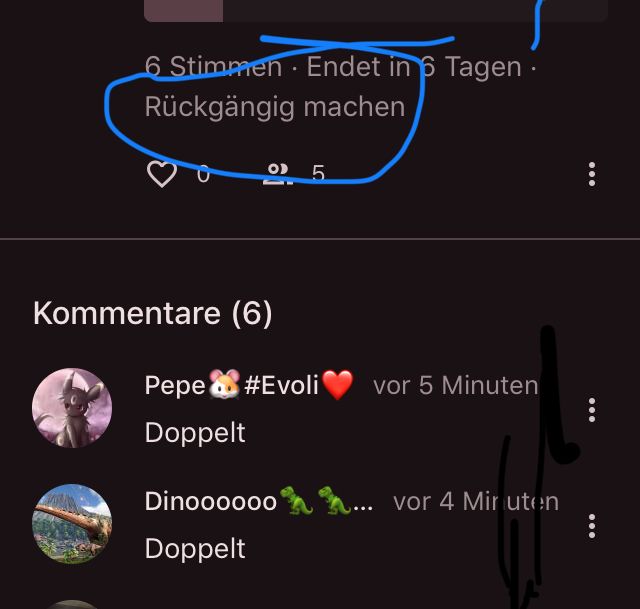
Task: Tap "Rückgängig machen" to undo the vote
Action: pos(275,107)
